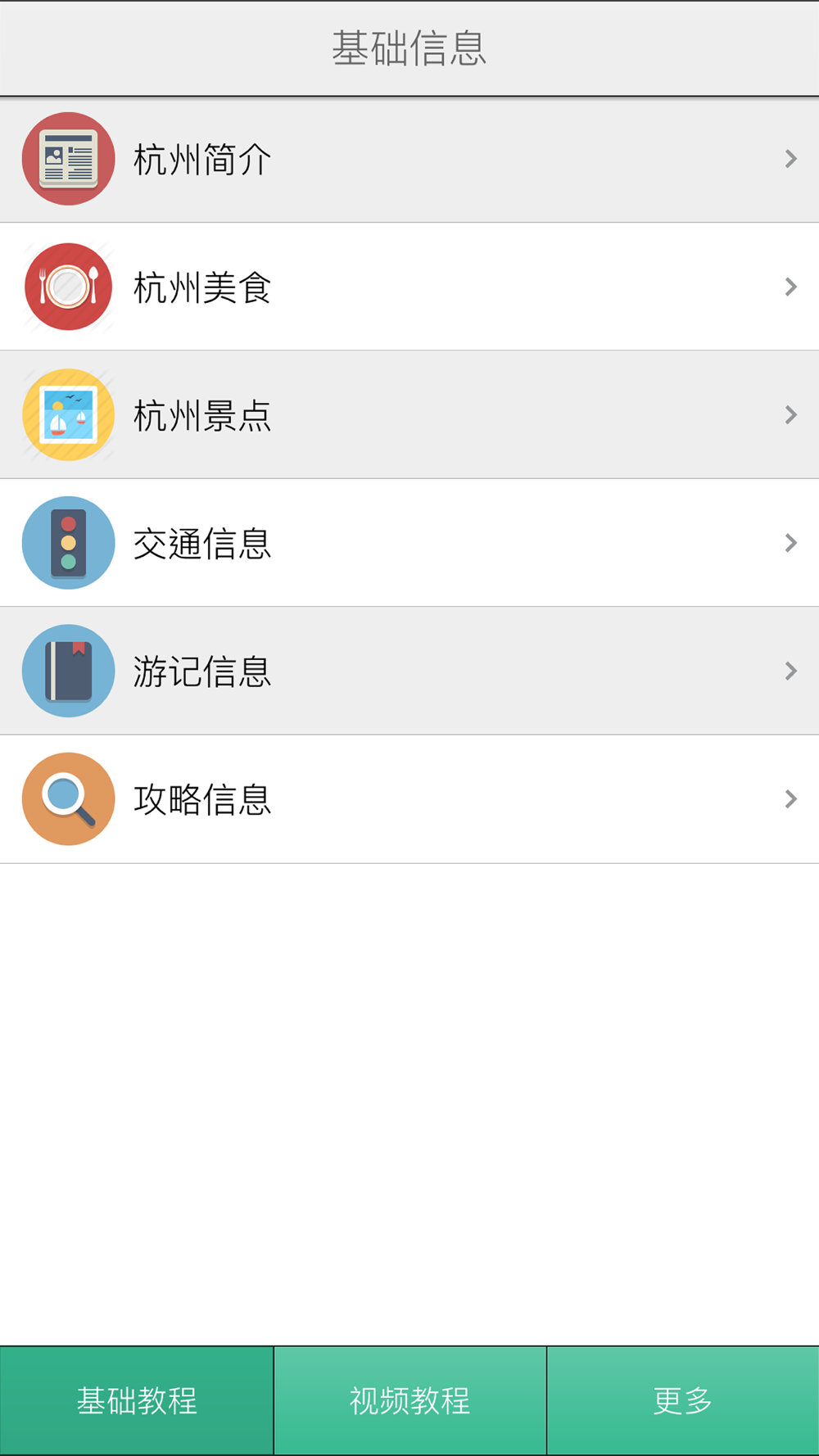The height and width of the screenshot is (1456, 819).
Task: Switch to the 视频教程 tab
Action: coord(409,1400)
